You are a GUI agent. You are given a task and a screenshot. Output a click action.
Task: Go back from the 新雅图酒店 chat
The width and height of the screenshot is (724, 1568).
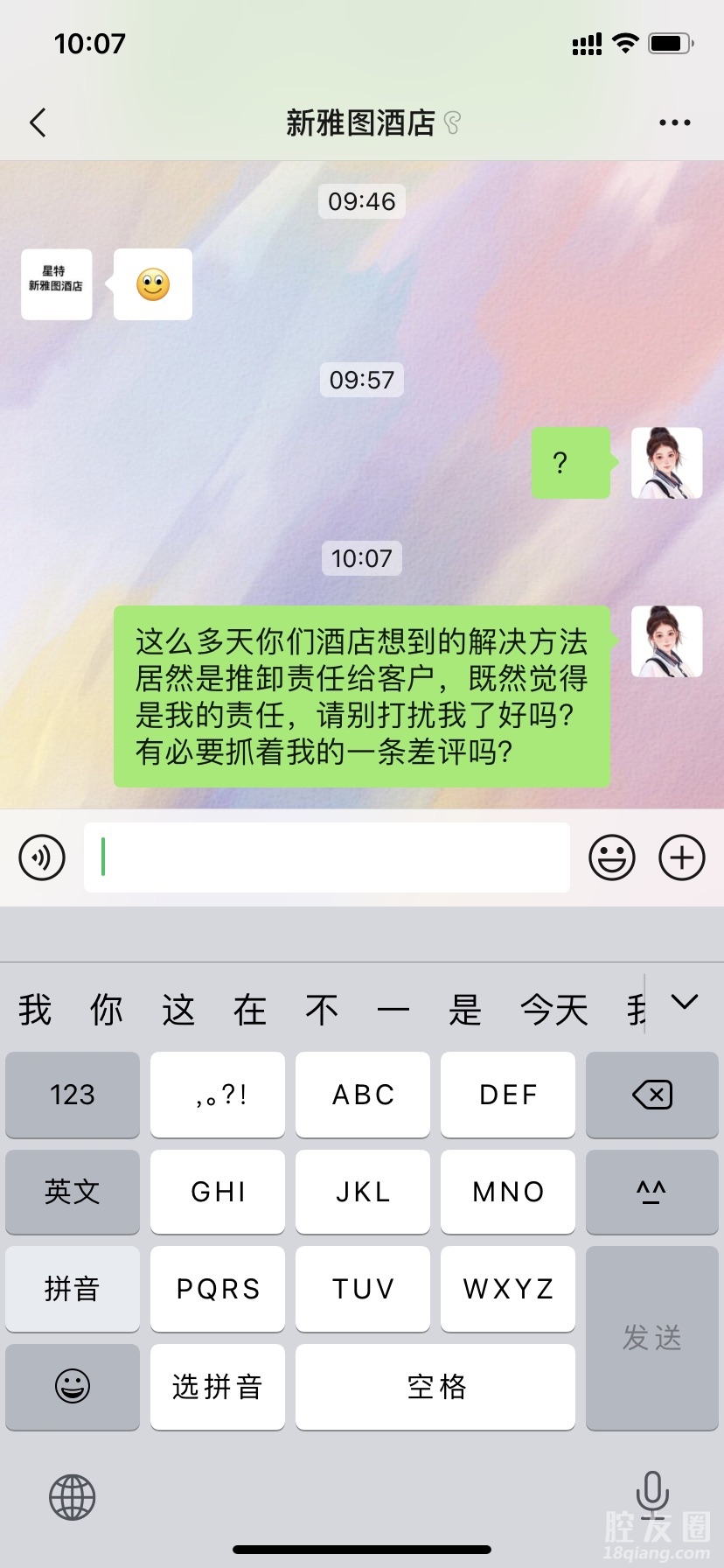38,123
